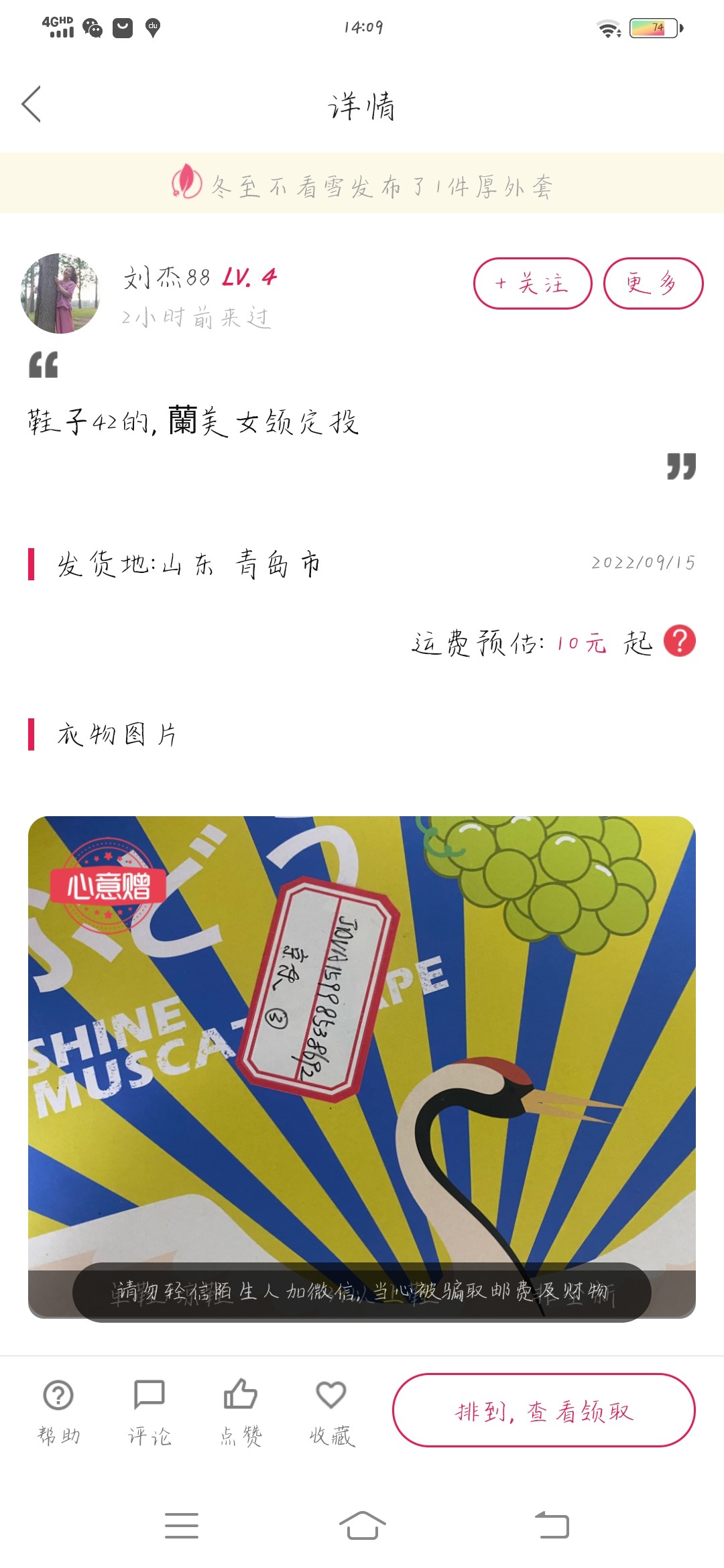Open the 冬至不看雪 announcement banner
This screenshot has width=724, height=1568.
tap(362, 184)
